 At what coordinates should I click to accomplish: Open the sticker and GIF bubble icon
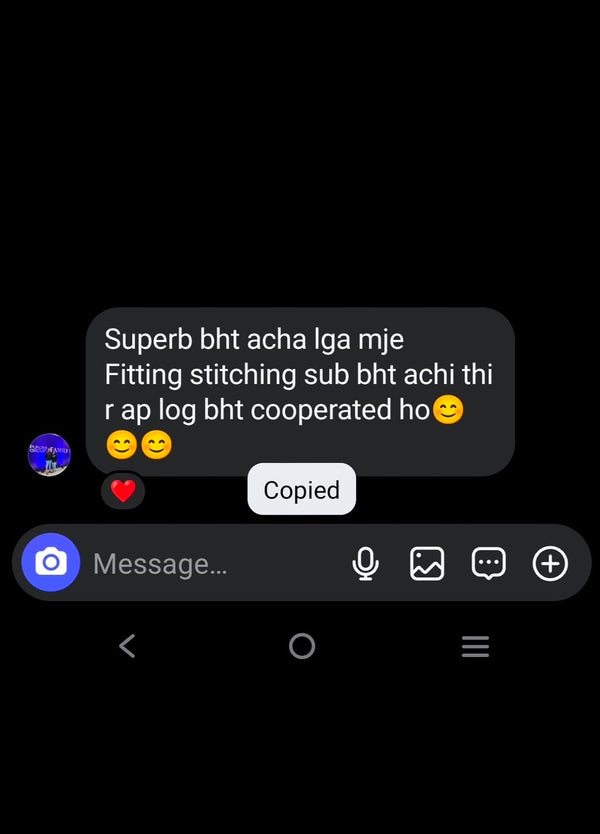point(488,564)
